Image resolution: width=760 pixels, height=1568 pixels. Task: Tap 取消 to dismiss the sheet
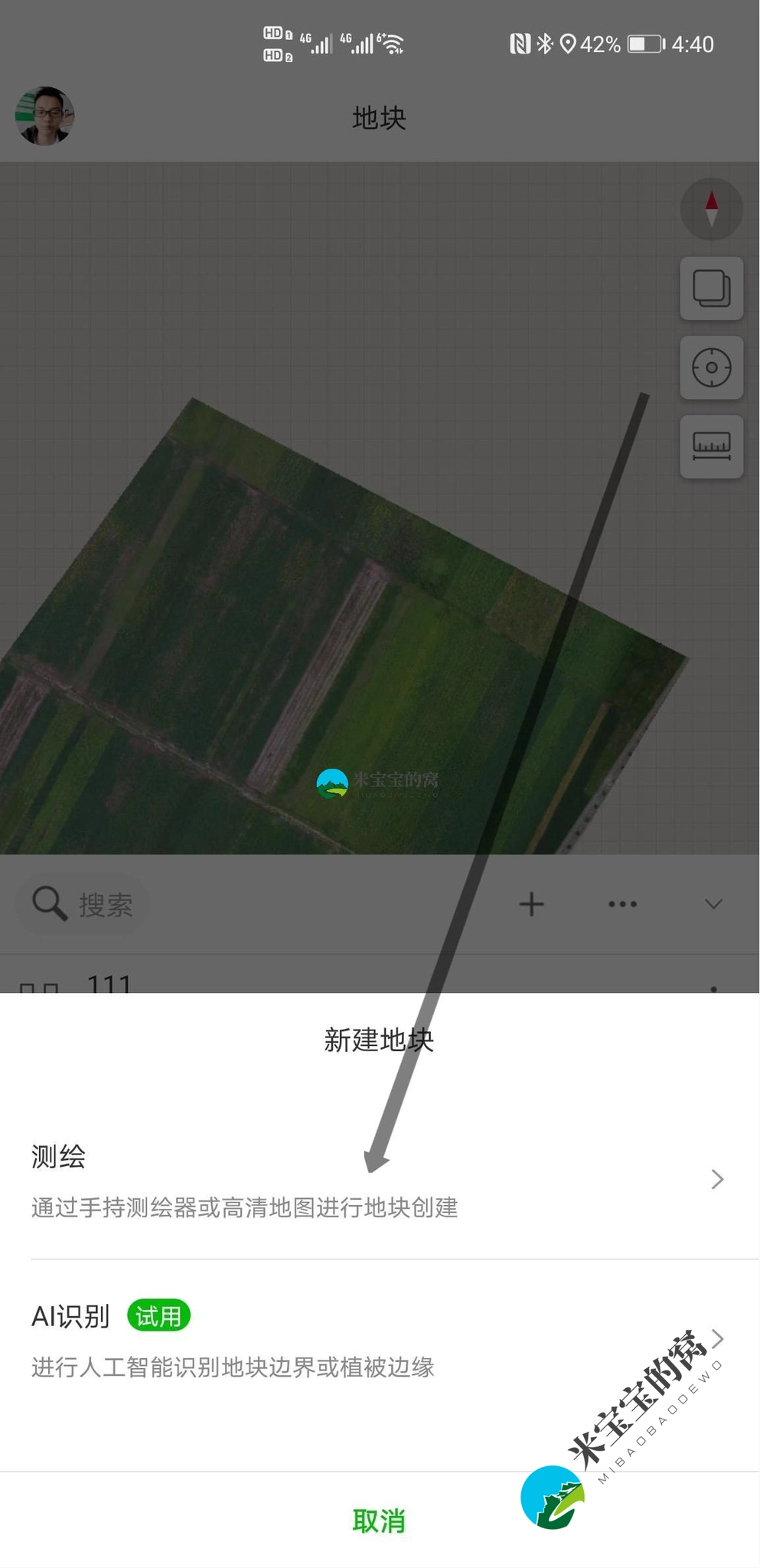tap(379, 1521)
